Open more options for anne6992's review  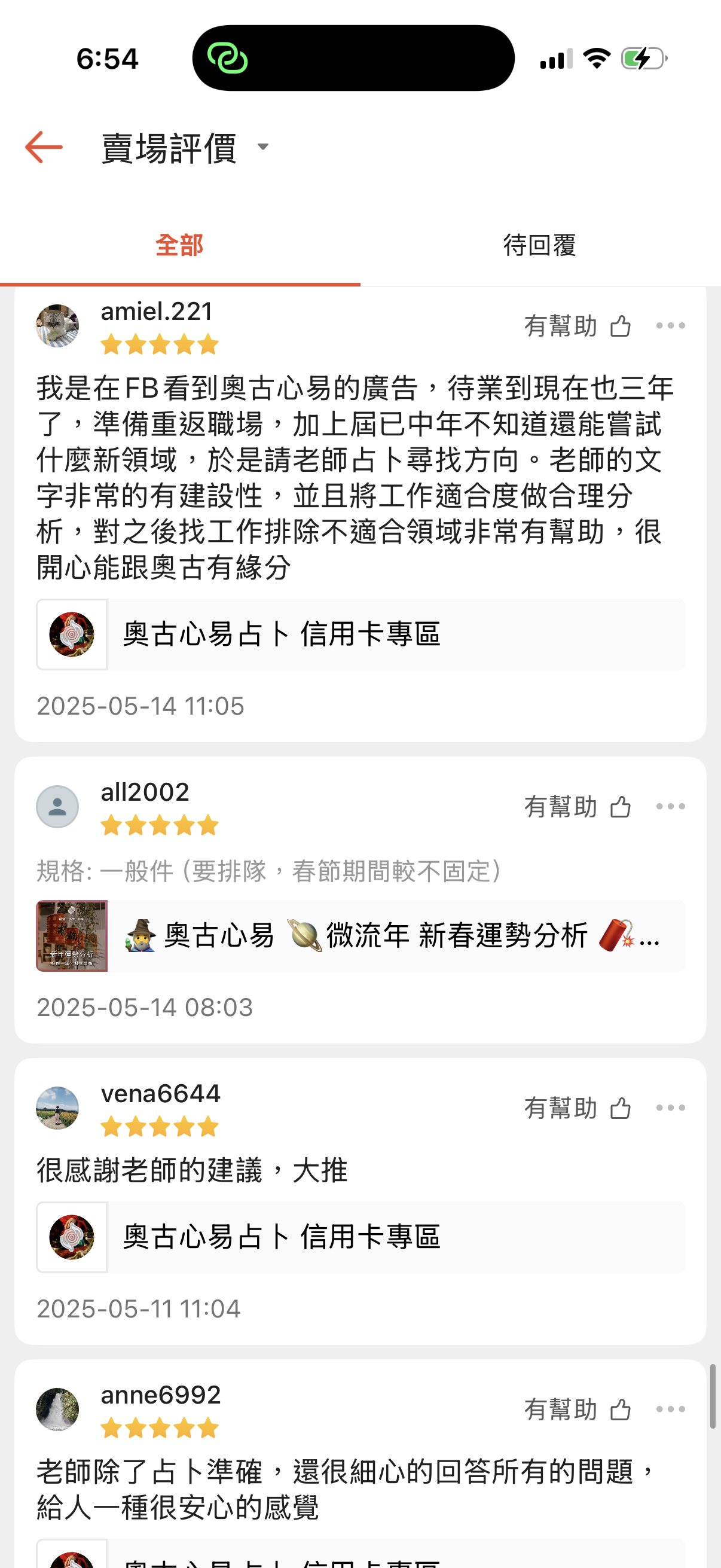coord(671,1410)
